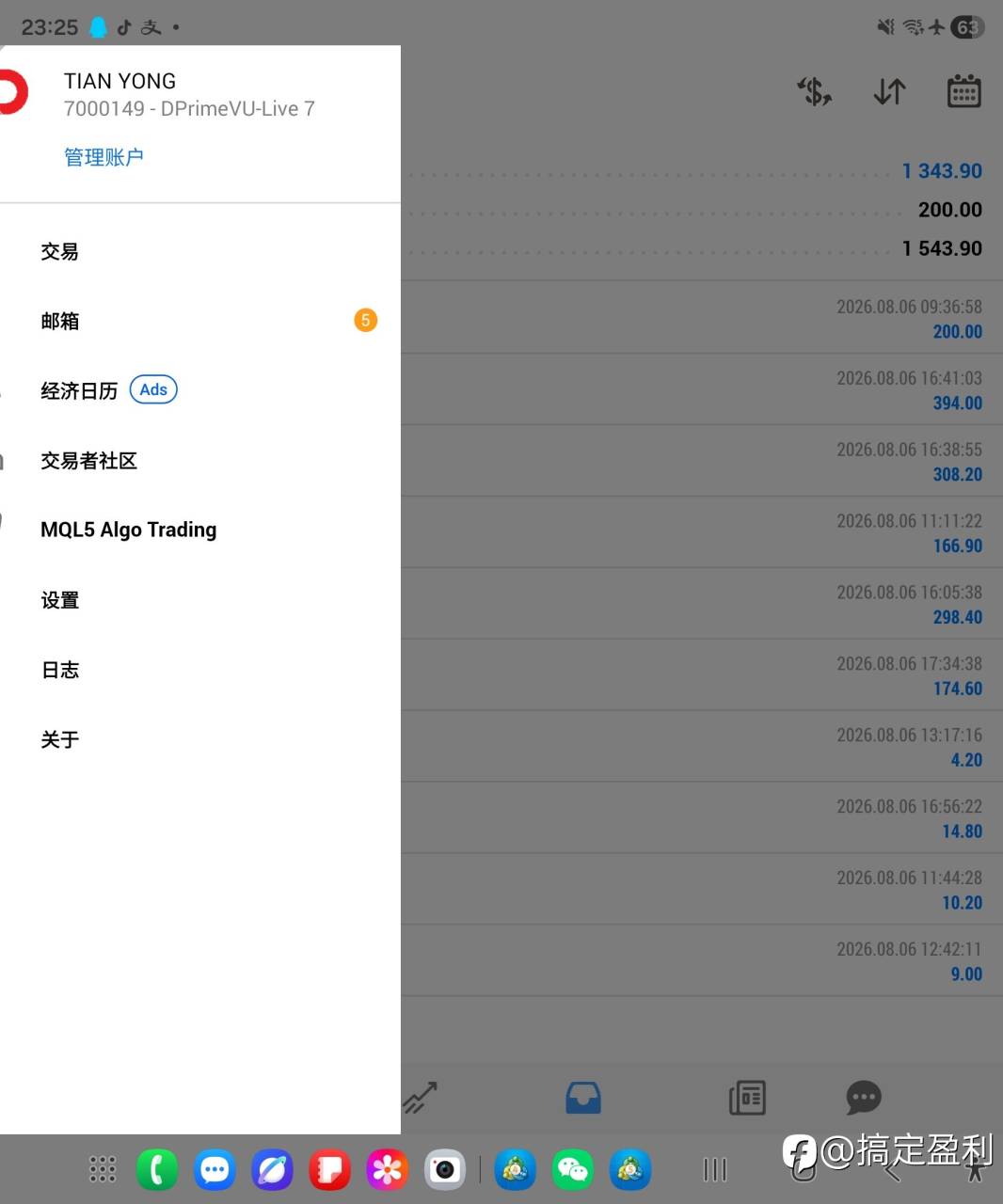
Task: Open the app drawer grid in taskbar
Action: coord(102,1169)
